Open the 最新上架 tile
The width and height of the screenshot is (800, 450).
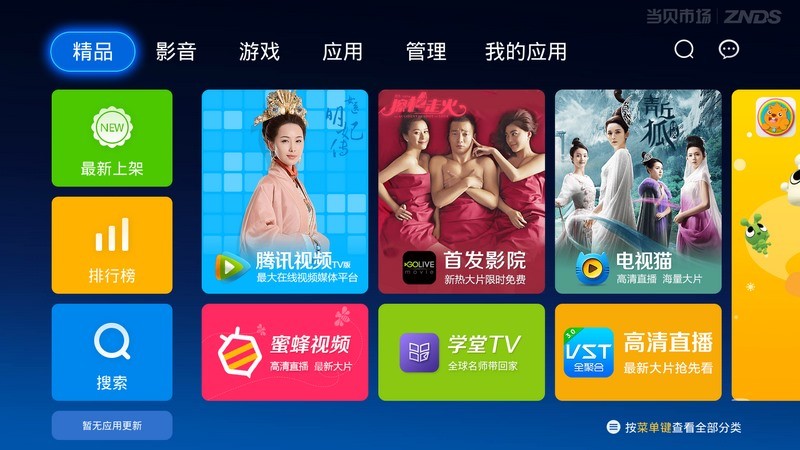click(x=112, y=138)
